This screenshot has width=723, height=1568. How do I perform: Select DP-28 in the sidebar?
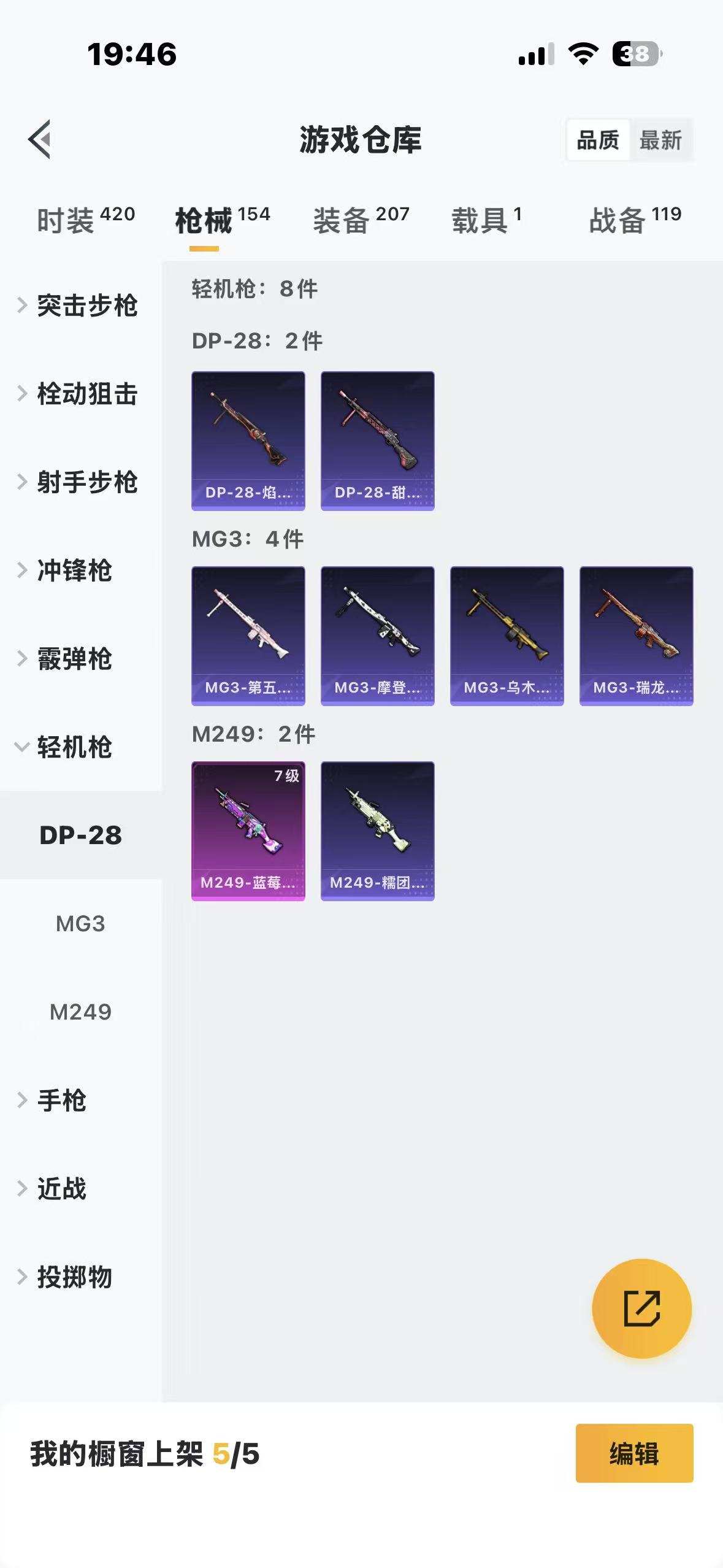point(82,835)
